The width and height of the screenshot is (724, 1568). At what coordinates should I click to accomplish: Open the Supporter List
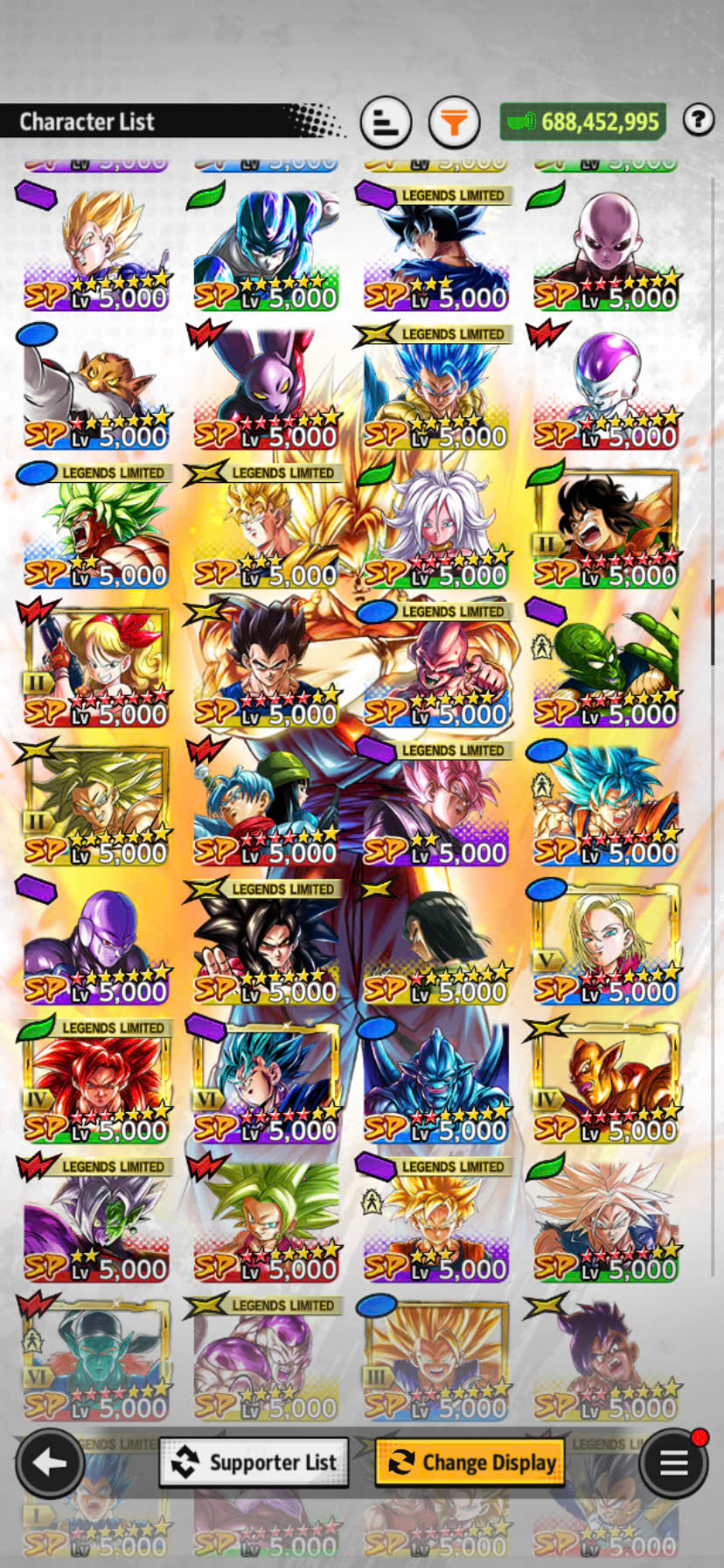point(254,1462)
